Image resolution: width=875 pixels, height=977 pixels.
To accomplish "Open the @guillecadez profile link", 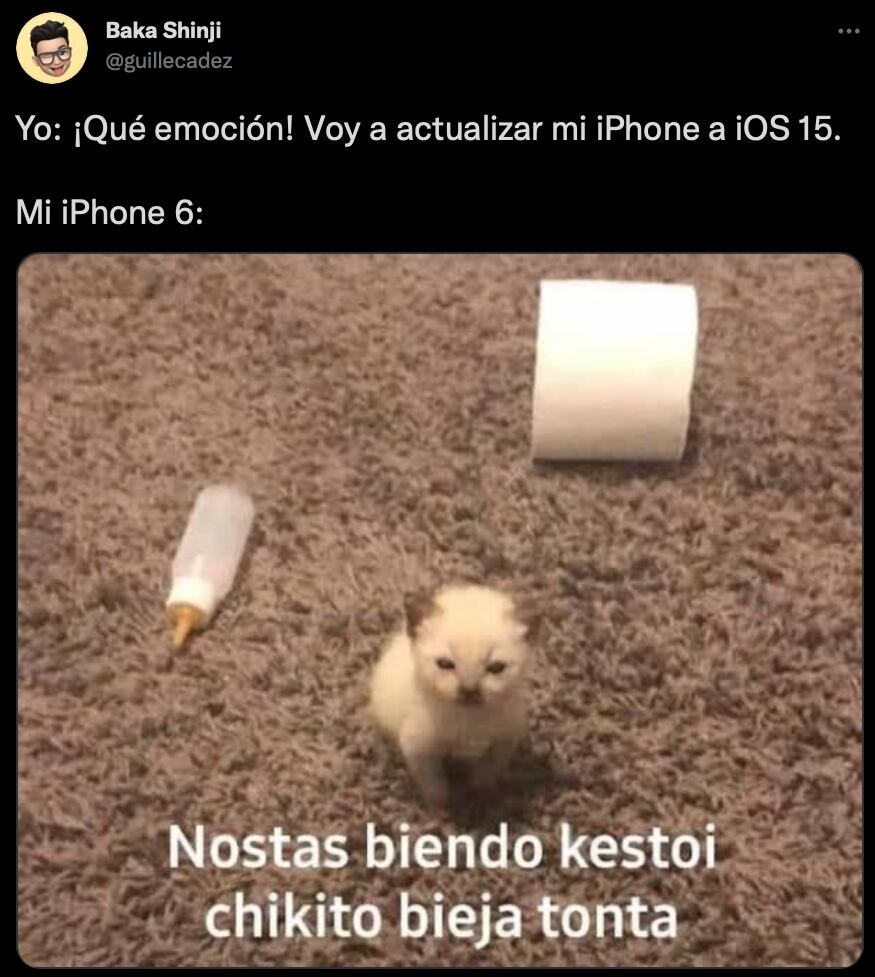I will 168,61.
